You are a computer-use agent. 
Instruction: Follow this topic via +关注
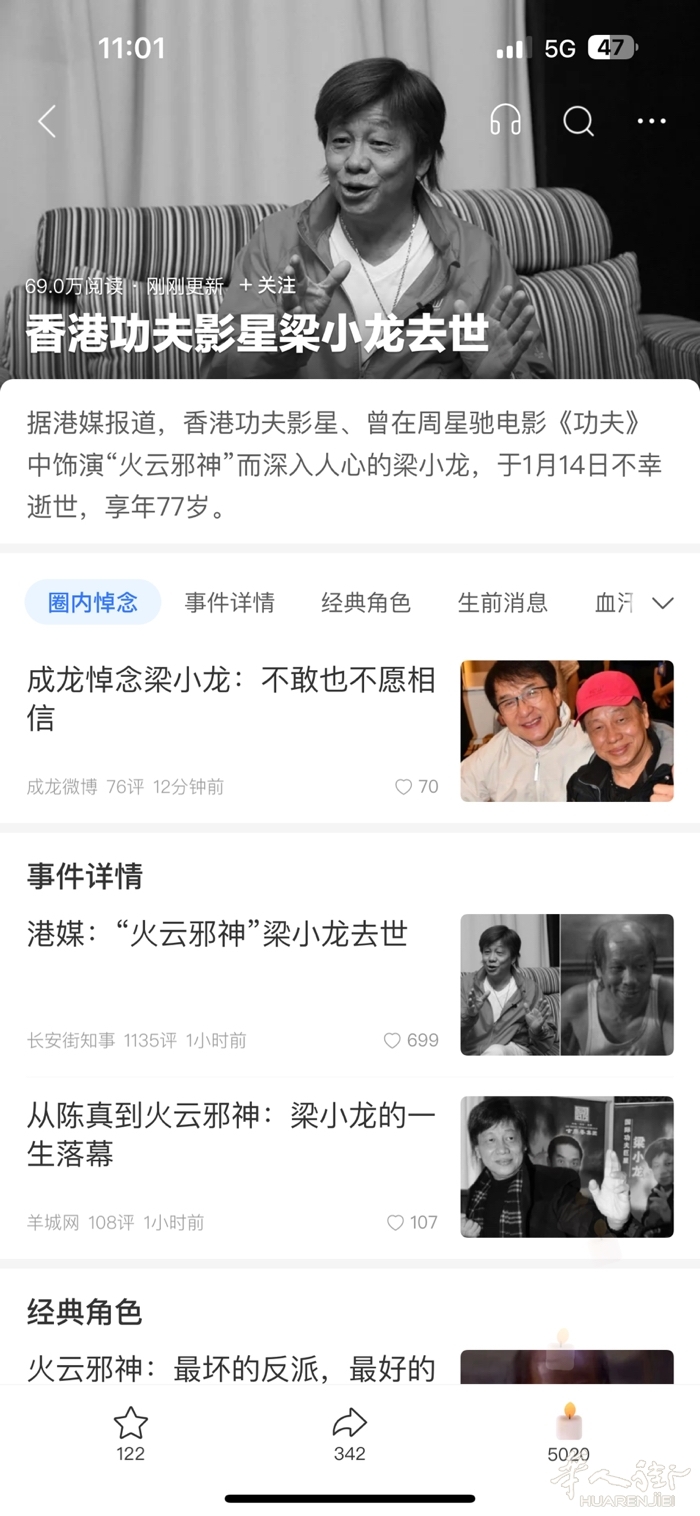pyautogui.click(x=267, y=286)
